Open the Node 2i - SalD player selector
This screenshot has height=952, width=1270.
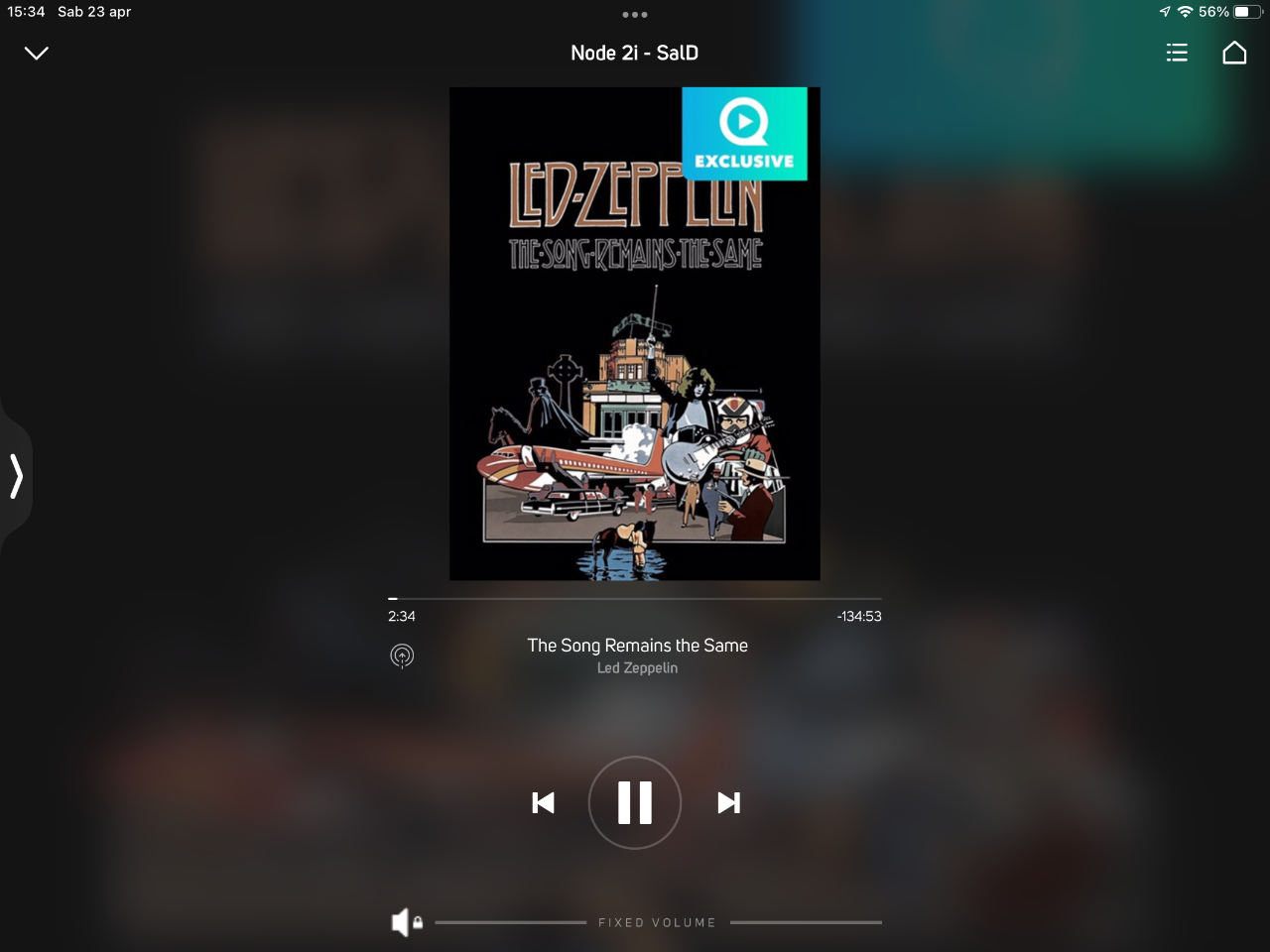coord(634,54)
